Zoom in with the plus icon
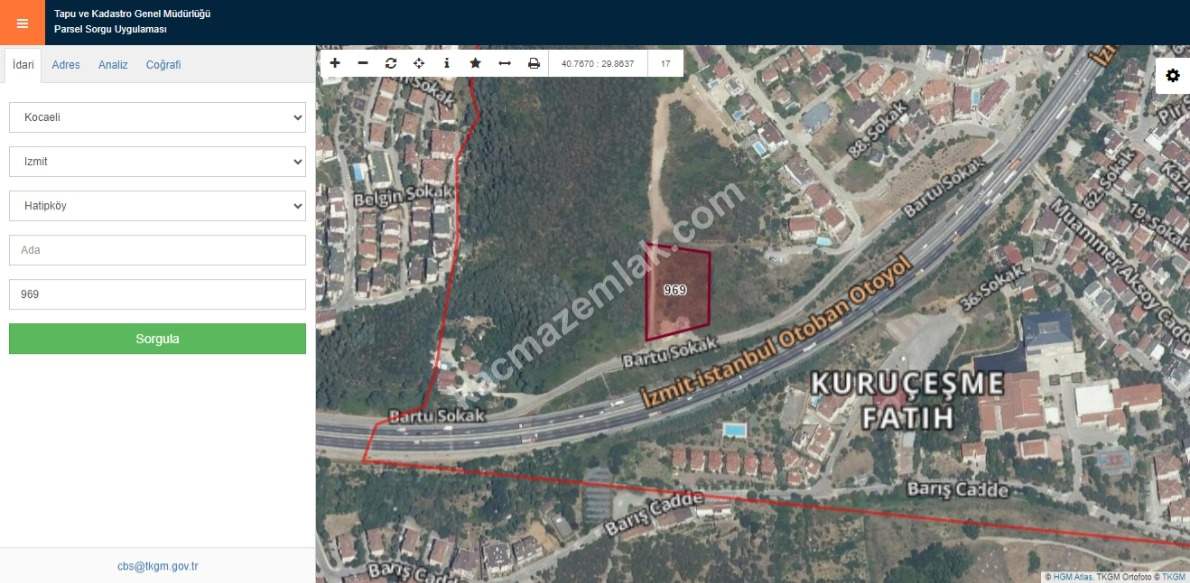The height and width of the screenshot is (583, 1190). click(335, 63)
